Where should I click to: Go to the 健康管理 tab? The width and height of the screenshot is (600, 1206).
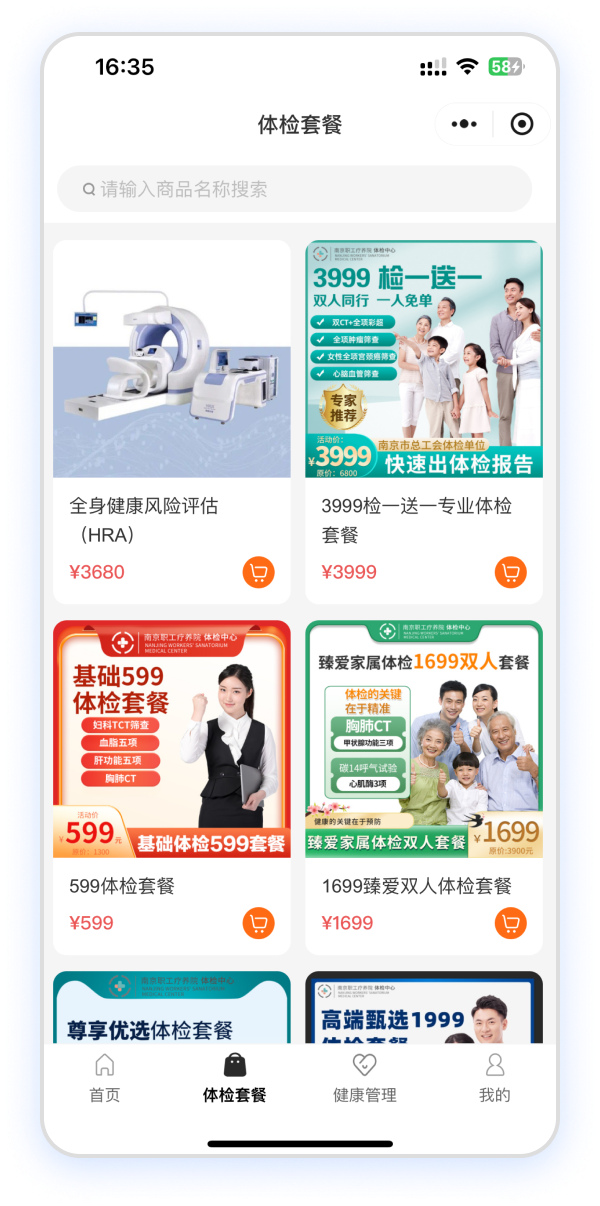point(364,1078)
